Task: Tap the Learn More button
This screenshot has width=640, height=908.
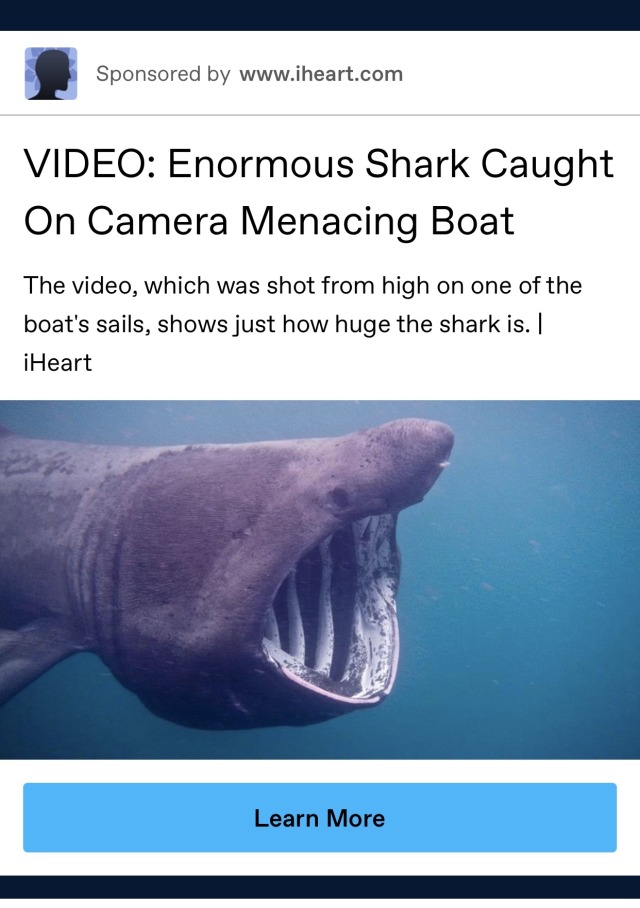Action: point(320,818)
